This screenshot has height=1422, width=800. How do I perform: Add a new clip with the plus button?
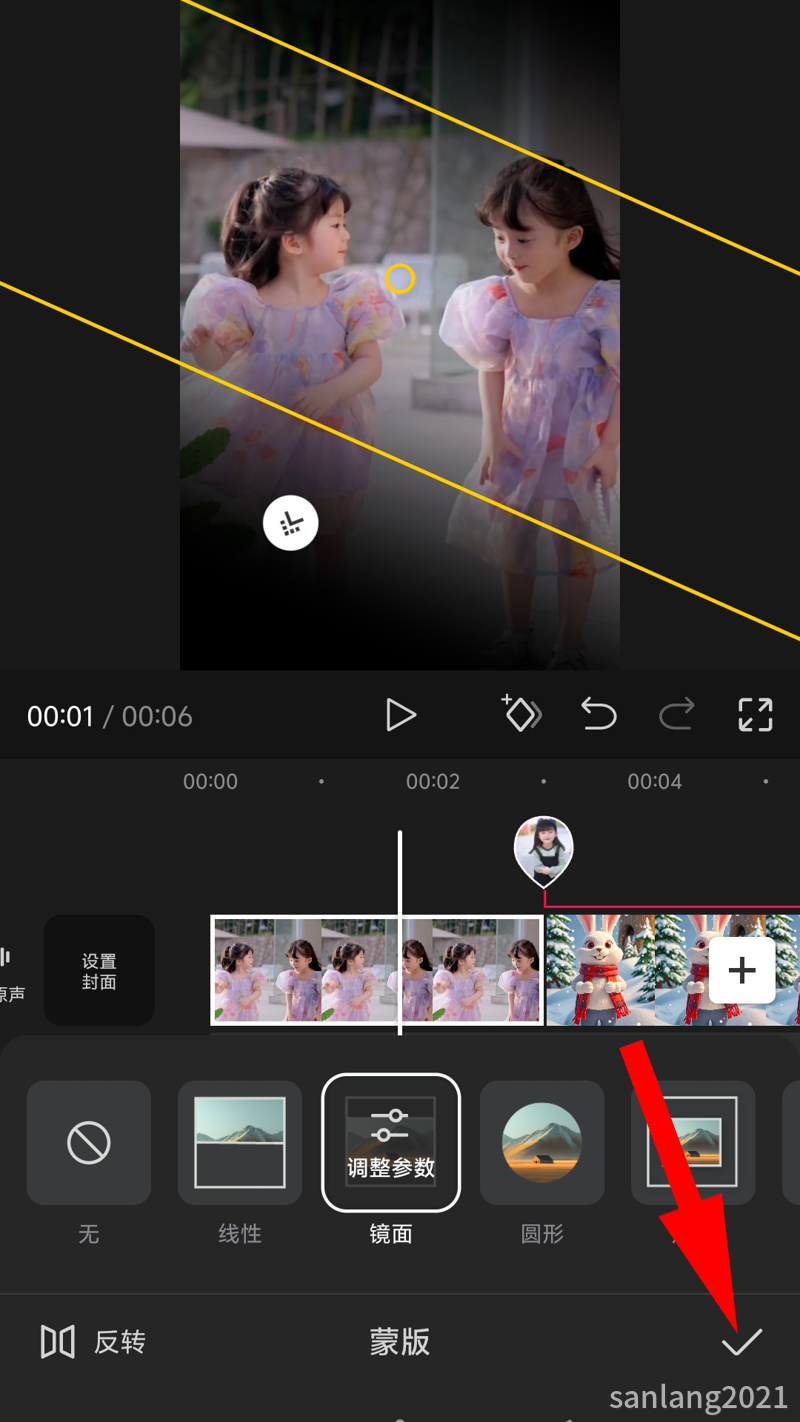(742, 970)
